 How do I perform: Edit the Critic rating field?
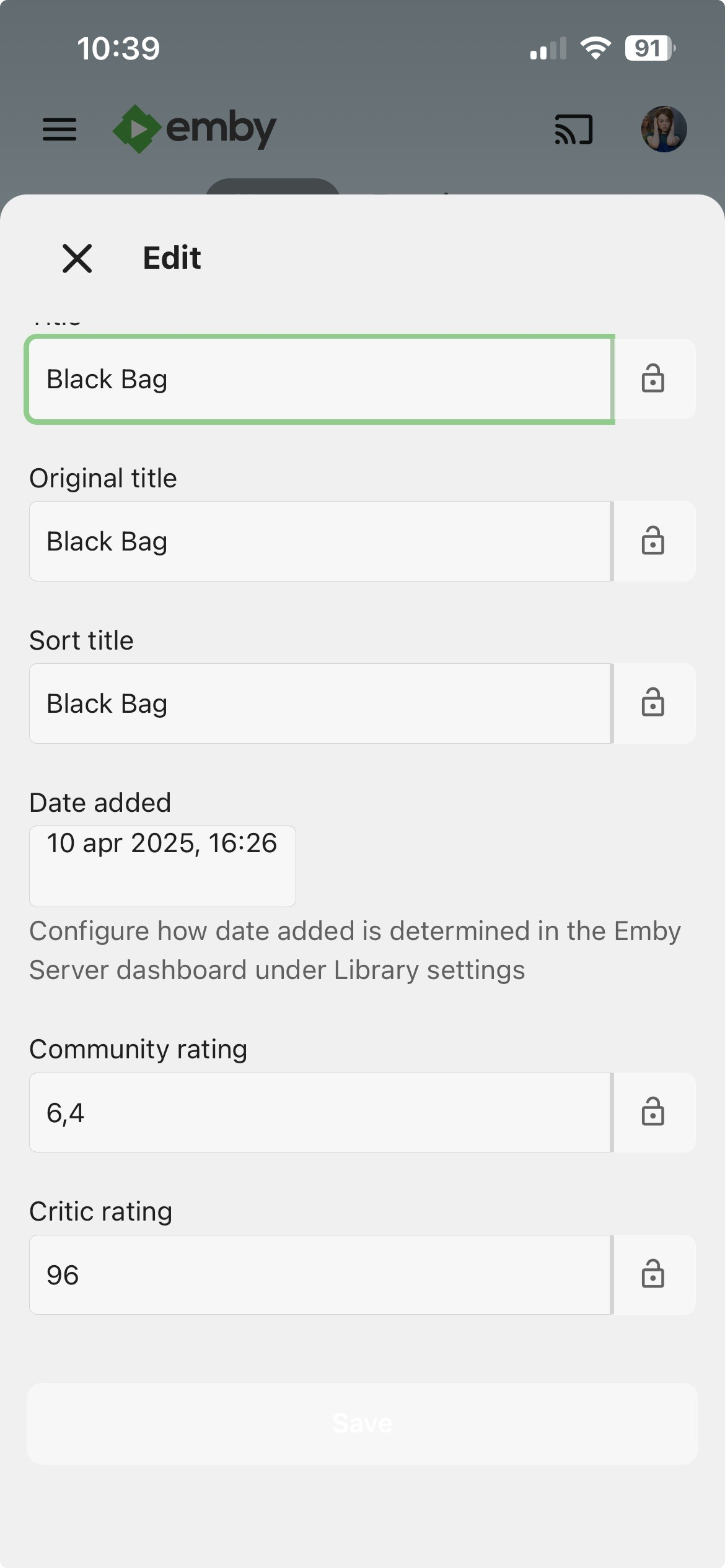pyautogui.click(x=320, y=1275)
